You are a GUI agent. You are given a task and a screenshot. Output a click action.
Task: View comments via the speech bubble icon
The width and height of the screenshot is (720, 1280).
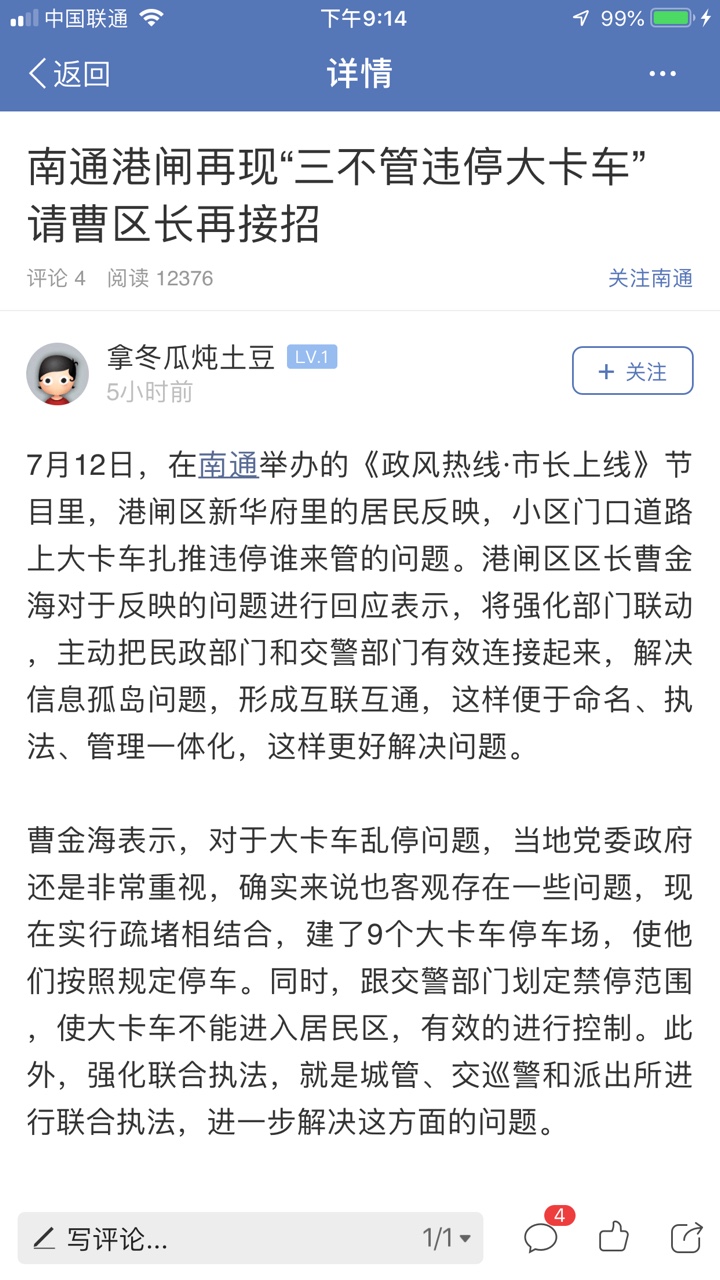tap(542, 1238)
